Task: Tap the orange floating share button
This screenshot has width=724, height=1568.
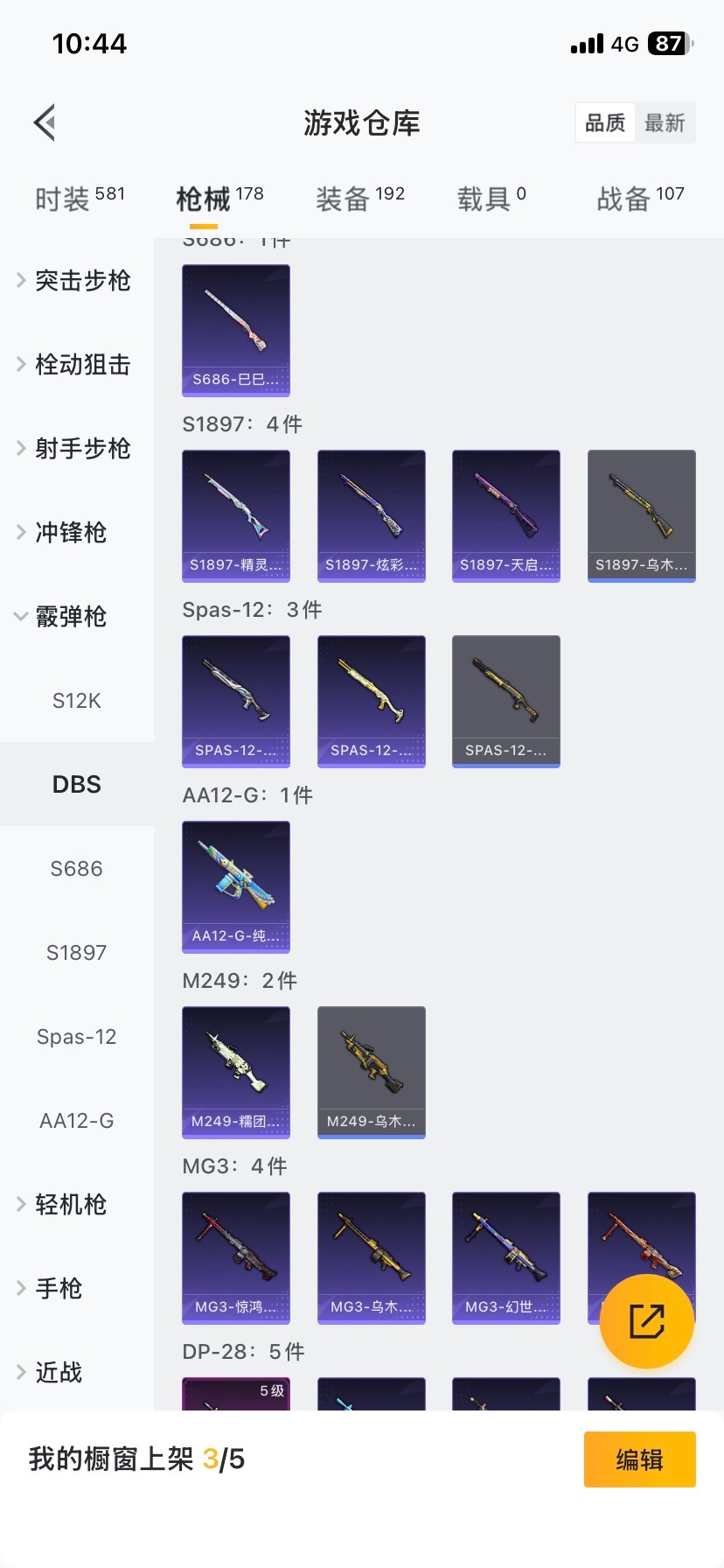Action: [647, 1321]
